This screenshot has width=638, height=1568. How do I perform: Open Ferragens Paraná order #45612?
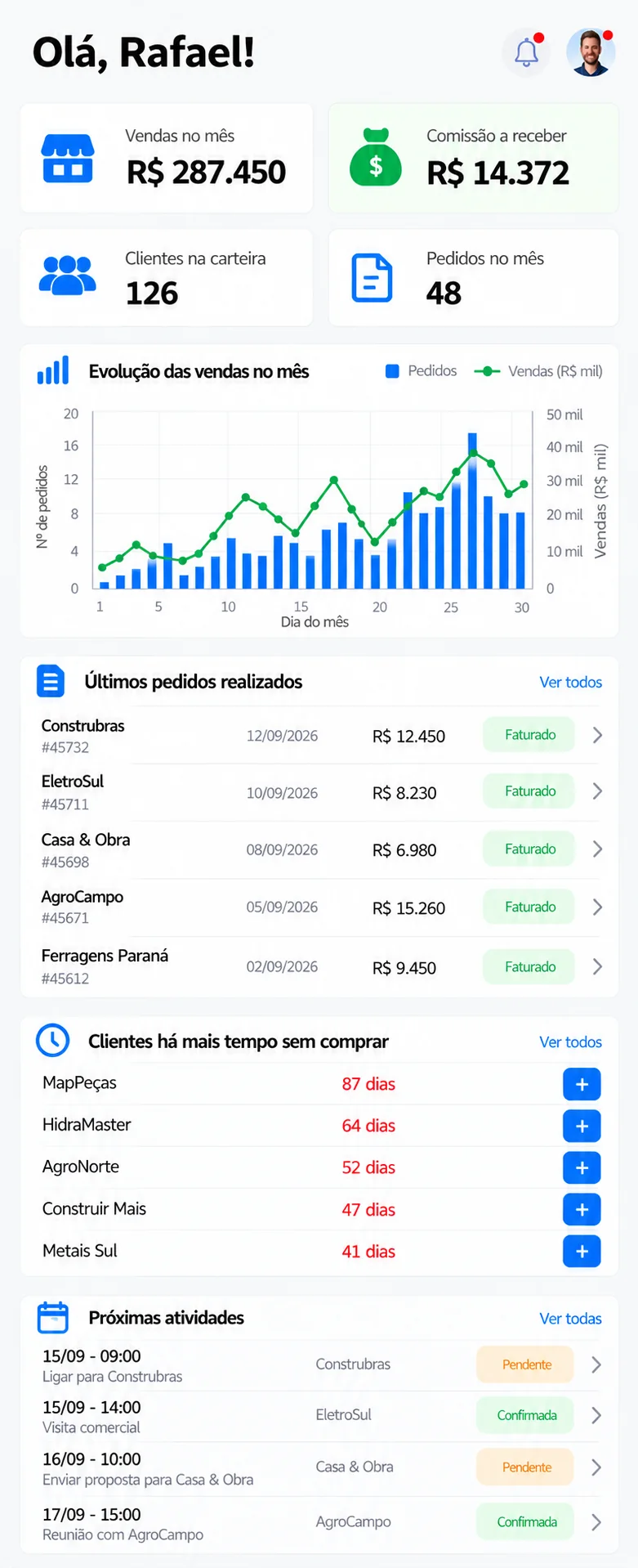tap(319, 966)
